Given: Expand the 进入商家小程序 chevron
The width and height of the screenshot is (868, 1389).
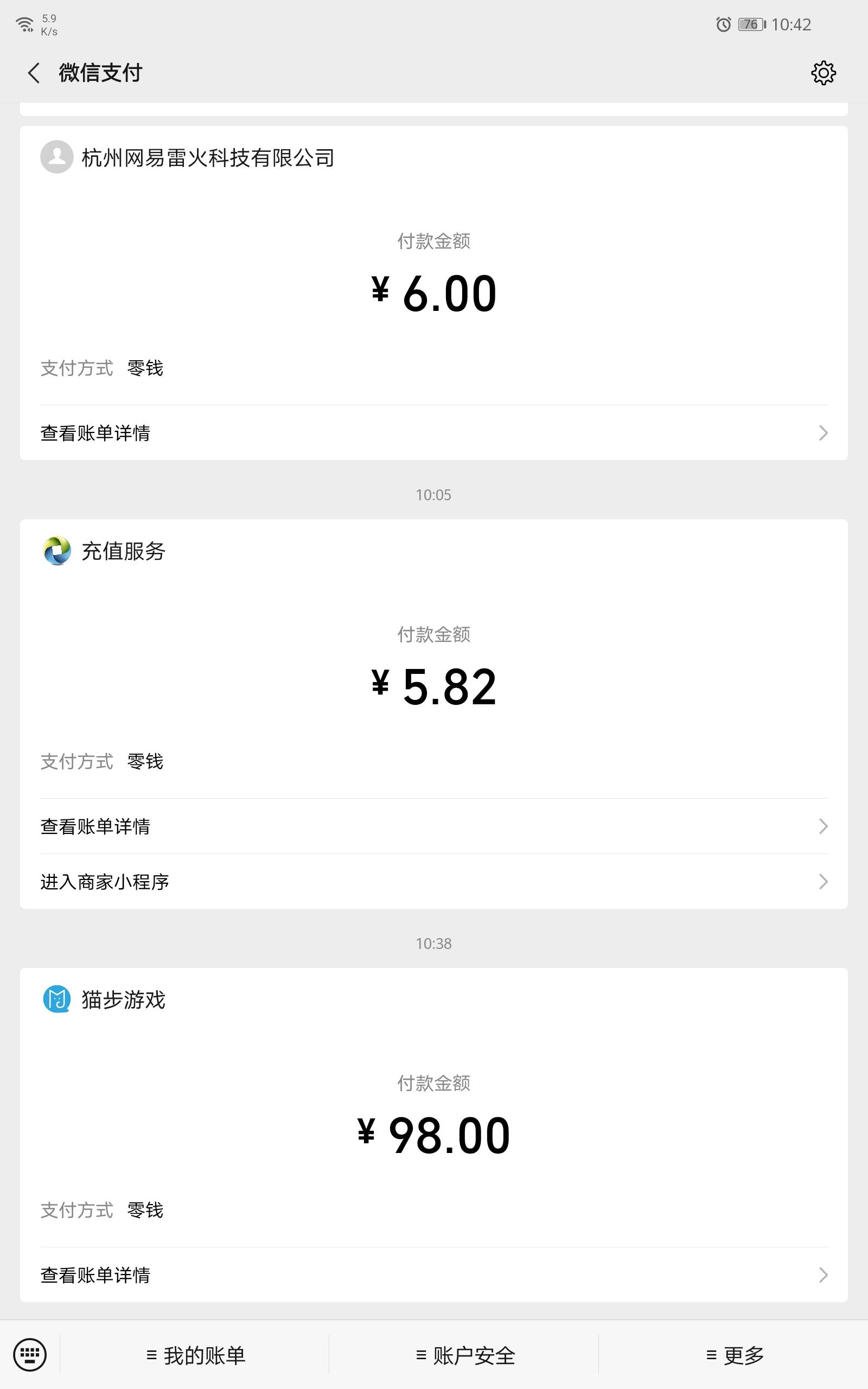Looking at the screenshot, I should tap(823, 881).
